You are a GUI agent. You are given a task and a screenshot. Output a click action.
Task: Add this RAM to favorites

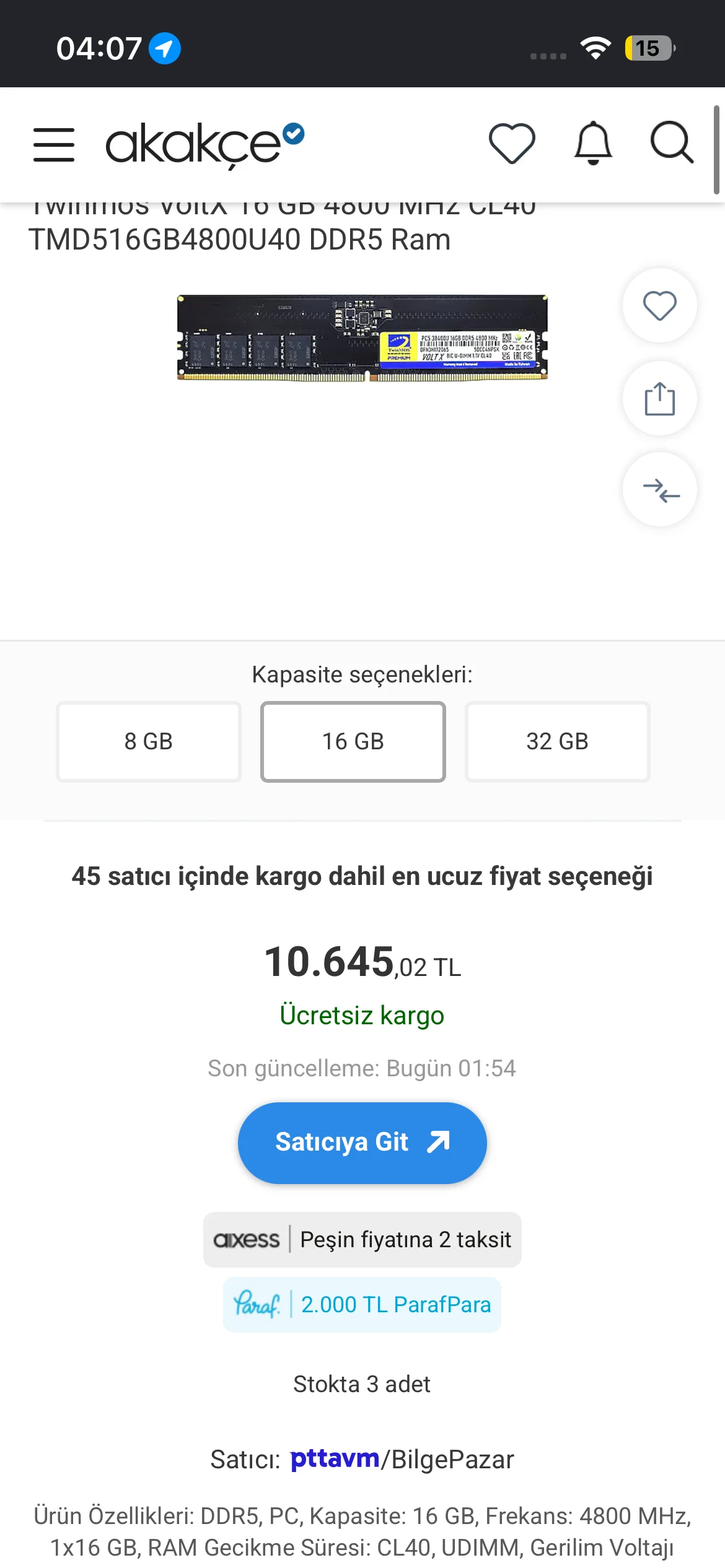point(660,305)
